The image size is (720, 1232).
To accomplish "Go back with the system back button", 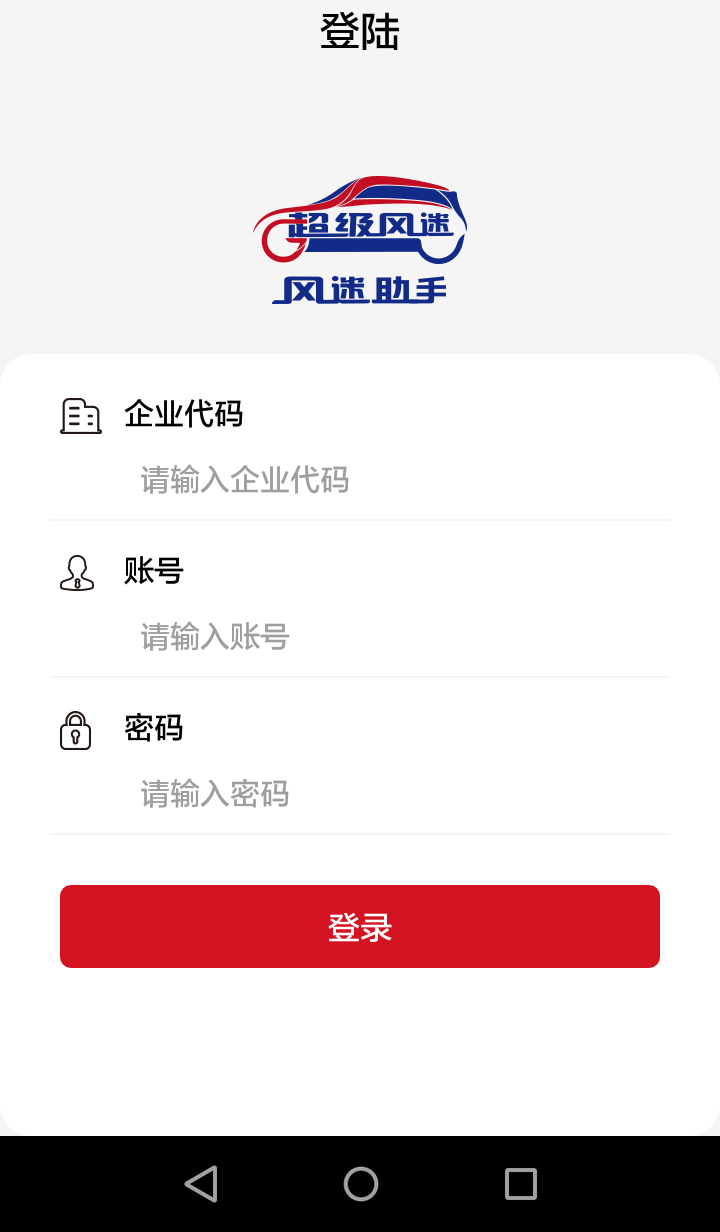I will pos(201,1184).
